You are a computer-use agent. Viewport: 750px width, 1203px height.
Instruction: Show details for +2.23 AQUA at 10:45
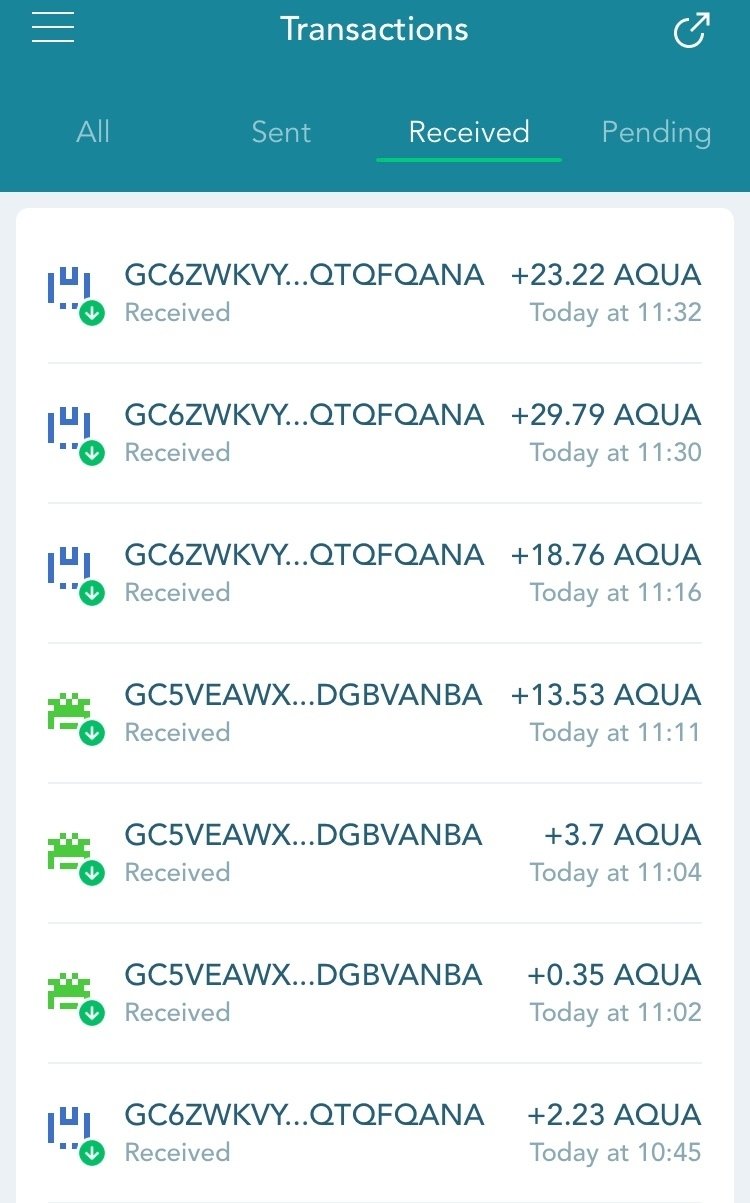click(x=375, y=1132)
